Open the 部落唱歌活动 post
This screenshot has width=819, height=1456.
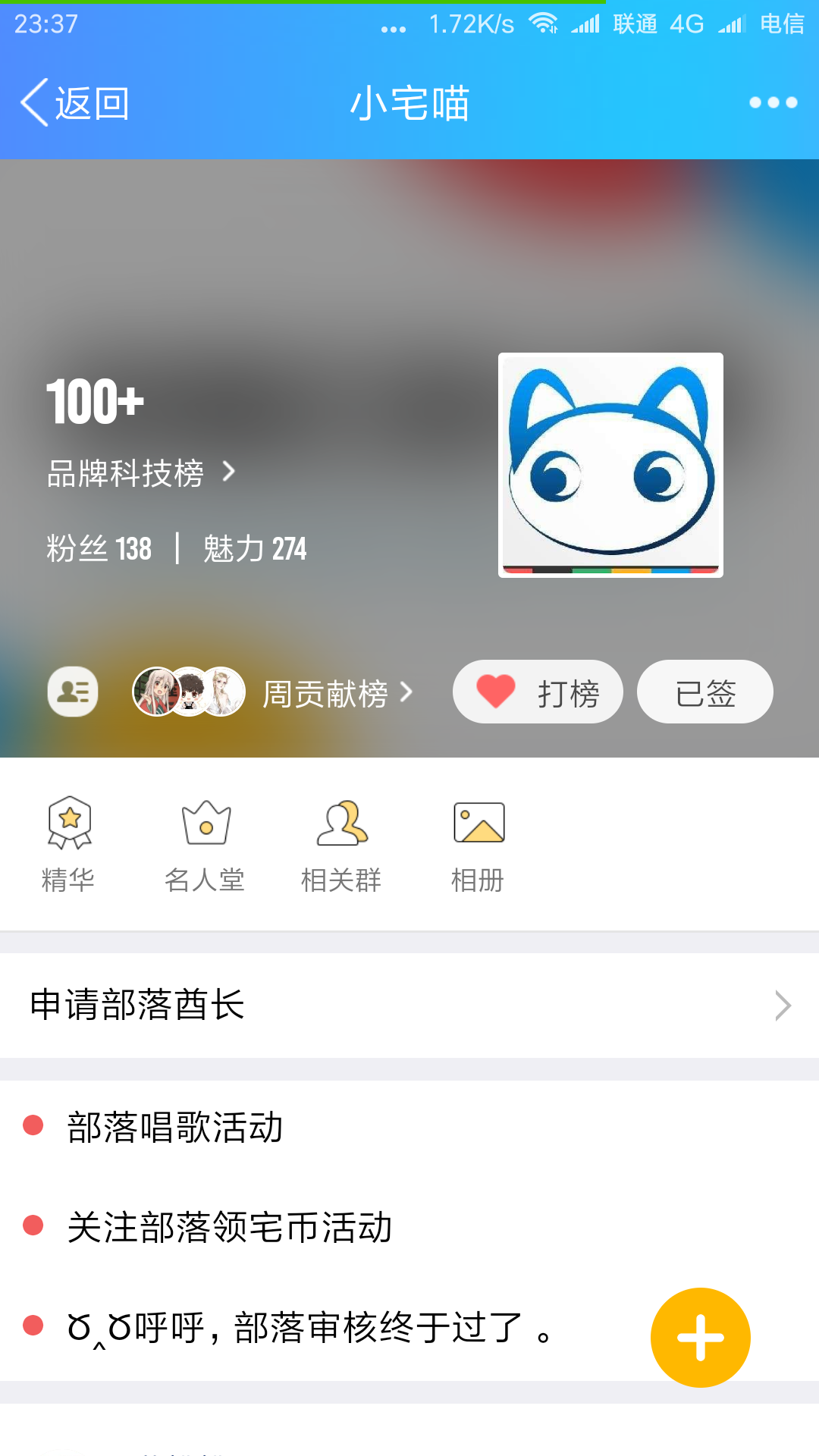(x=176, y=1127)
